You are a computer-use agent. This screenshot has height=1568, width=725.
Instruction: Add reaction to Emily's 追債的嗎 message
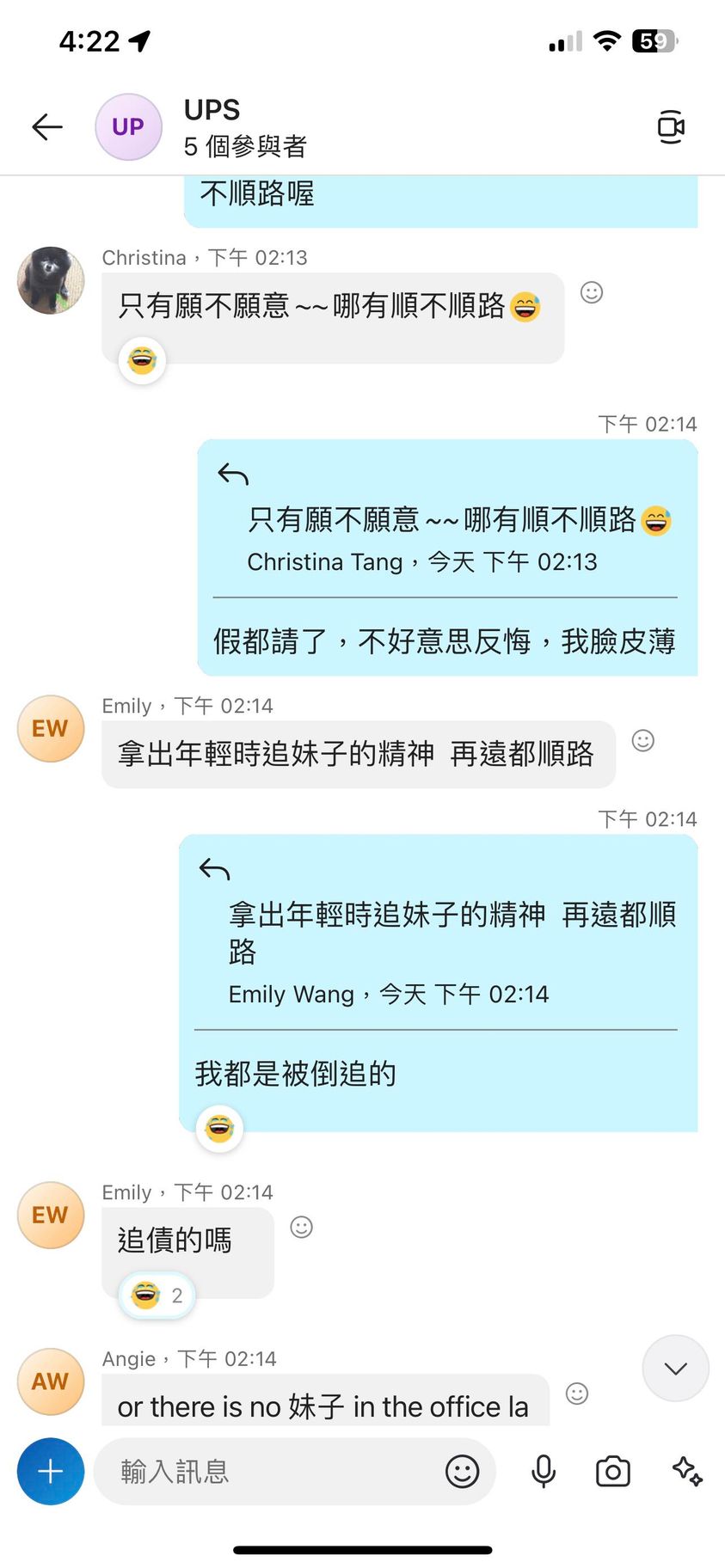click(301, 1228)
